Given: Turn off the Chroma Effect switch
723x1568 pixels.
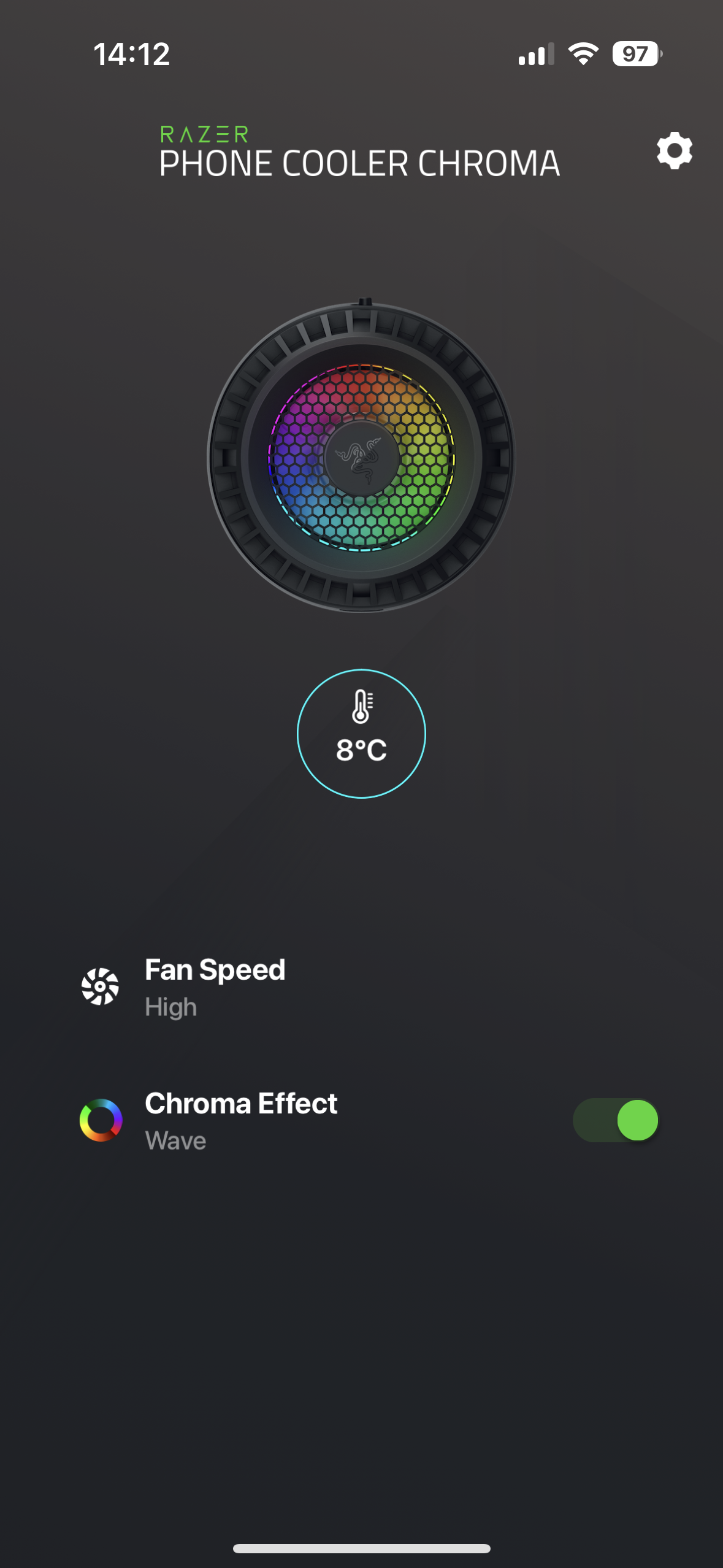Looking at the screenshot, I should point(615,1120).
